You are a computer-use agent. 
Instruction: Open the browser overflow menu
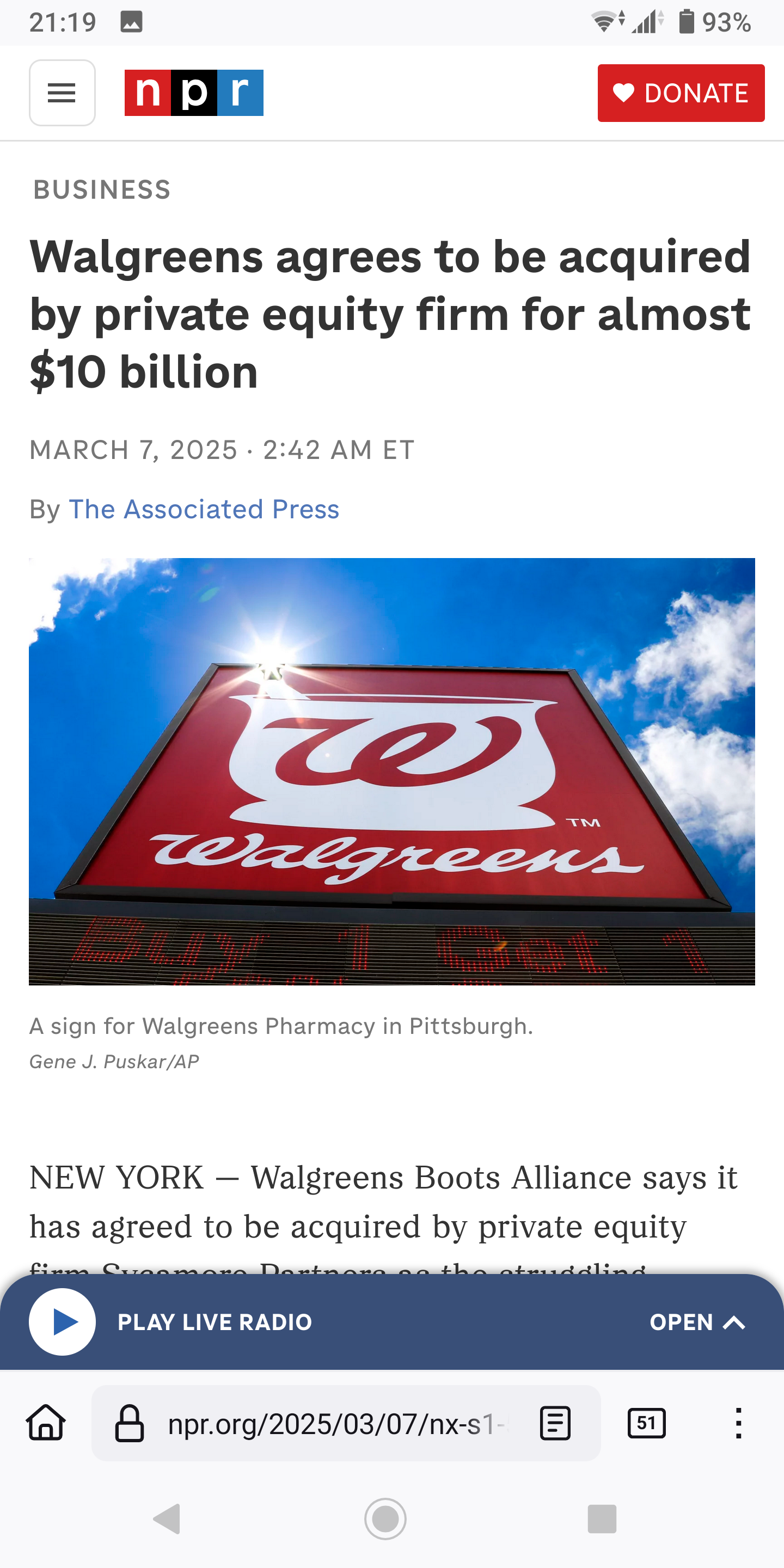738,1423
